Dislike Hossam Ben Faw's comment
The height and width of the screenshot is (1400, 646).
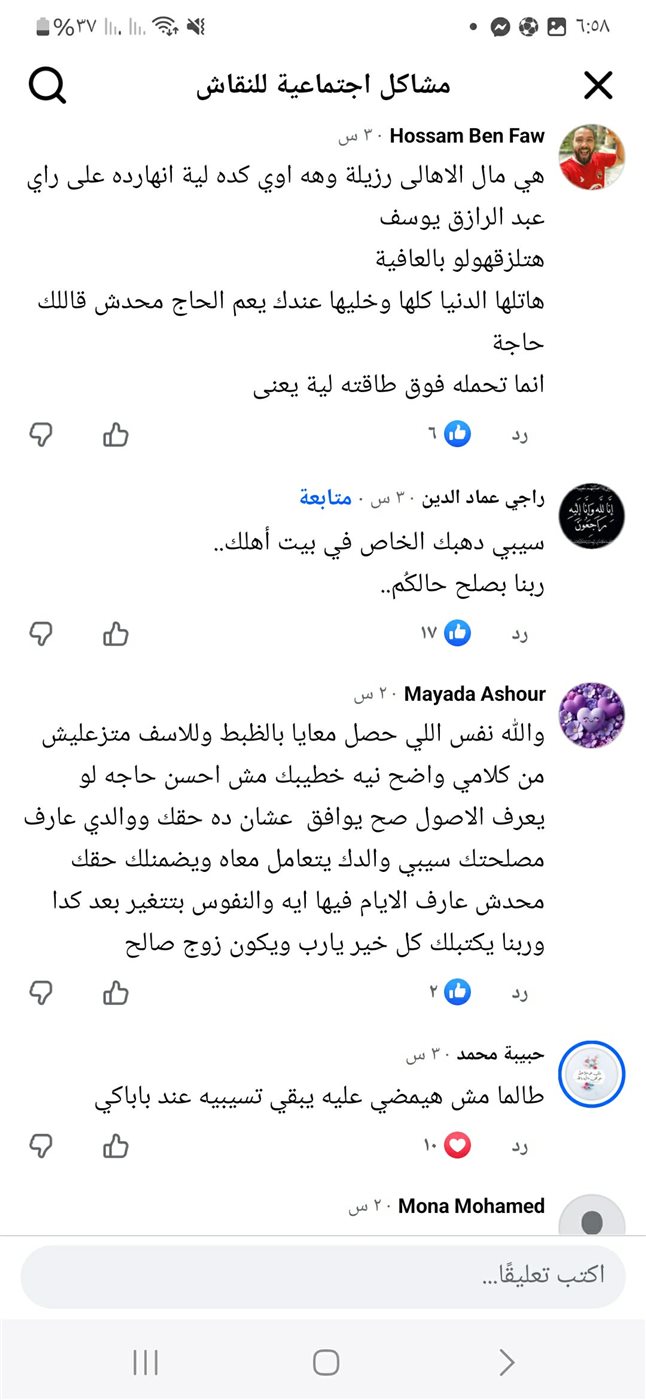click(x=40, y=434)
